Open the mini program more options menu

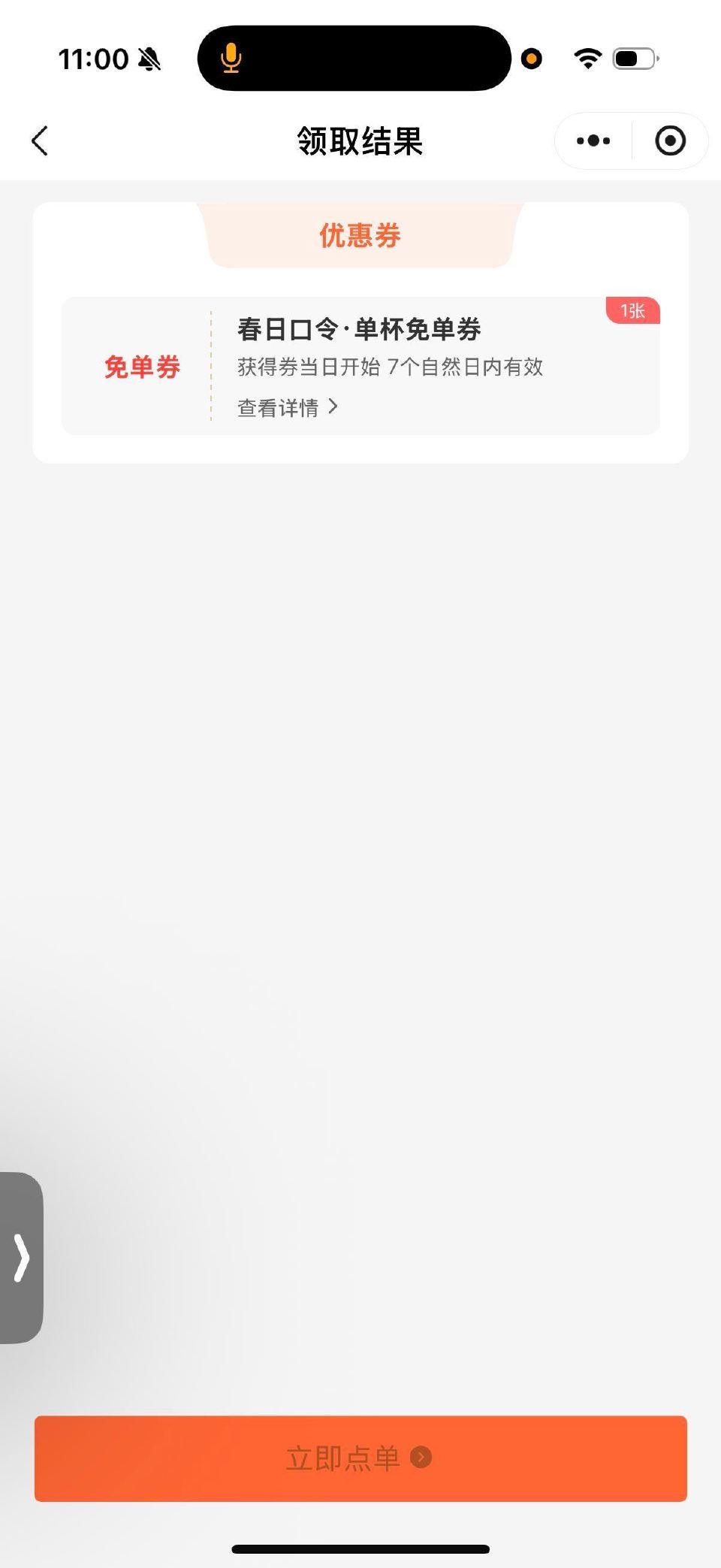tap(593, 140)
